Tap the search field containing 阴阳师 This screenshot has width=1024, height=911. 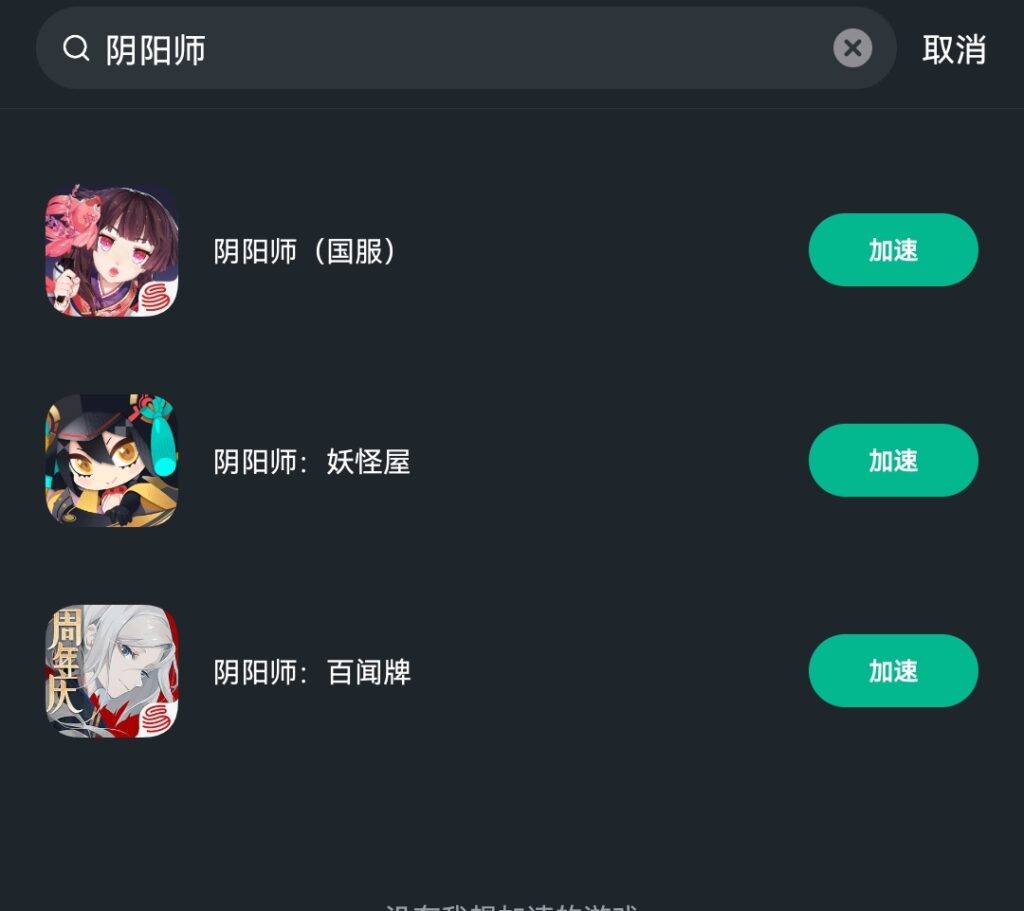[450, 49]
